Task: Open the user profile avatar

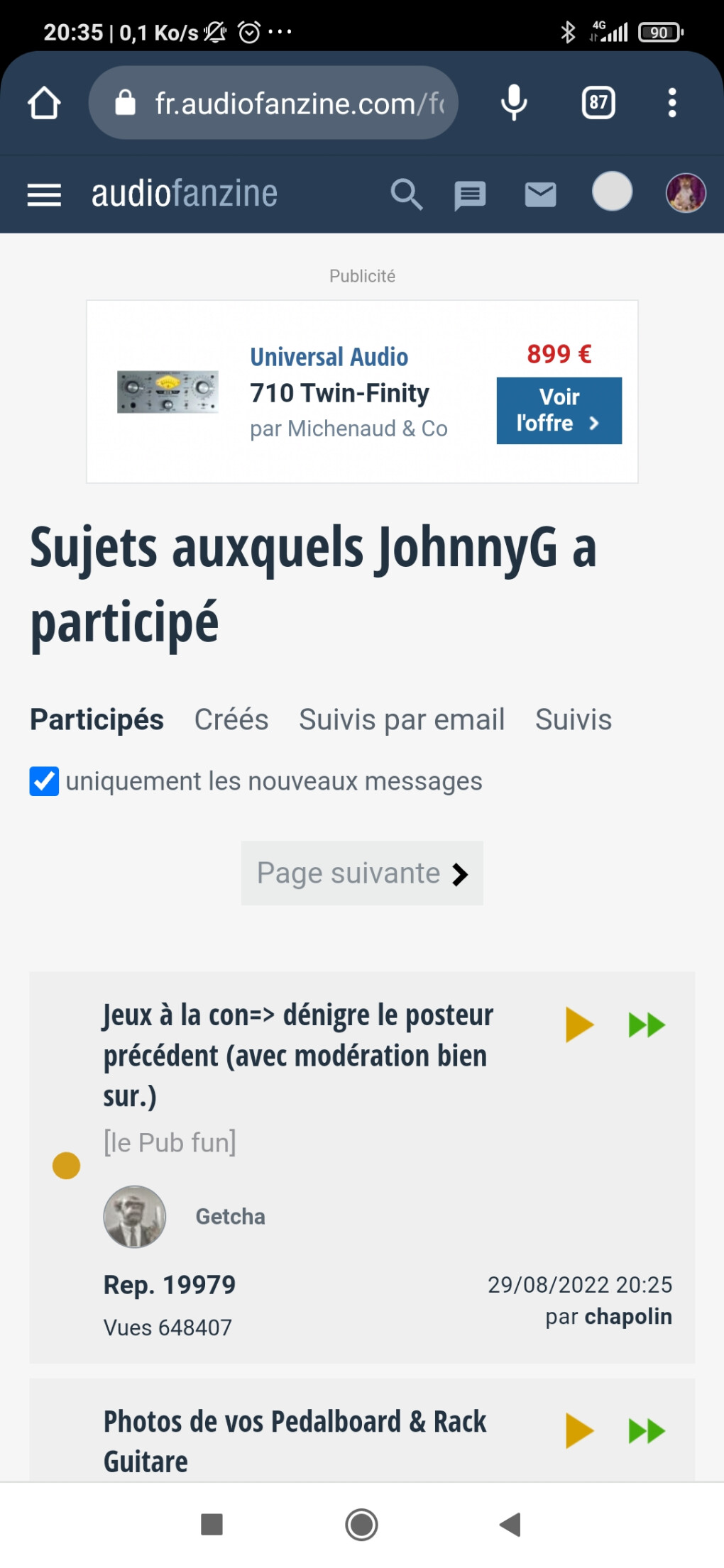Action: point(685,193)
